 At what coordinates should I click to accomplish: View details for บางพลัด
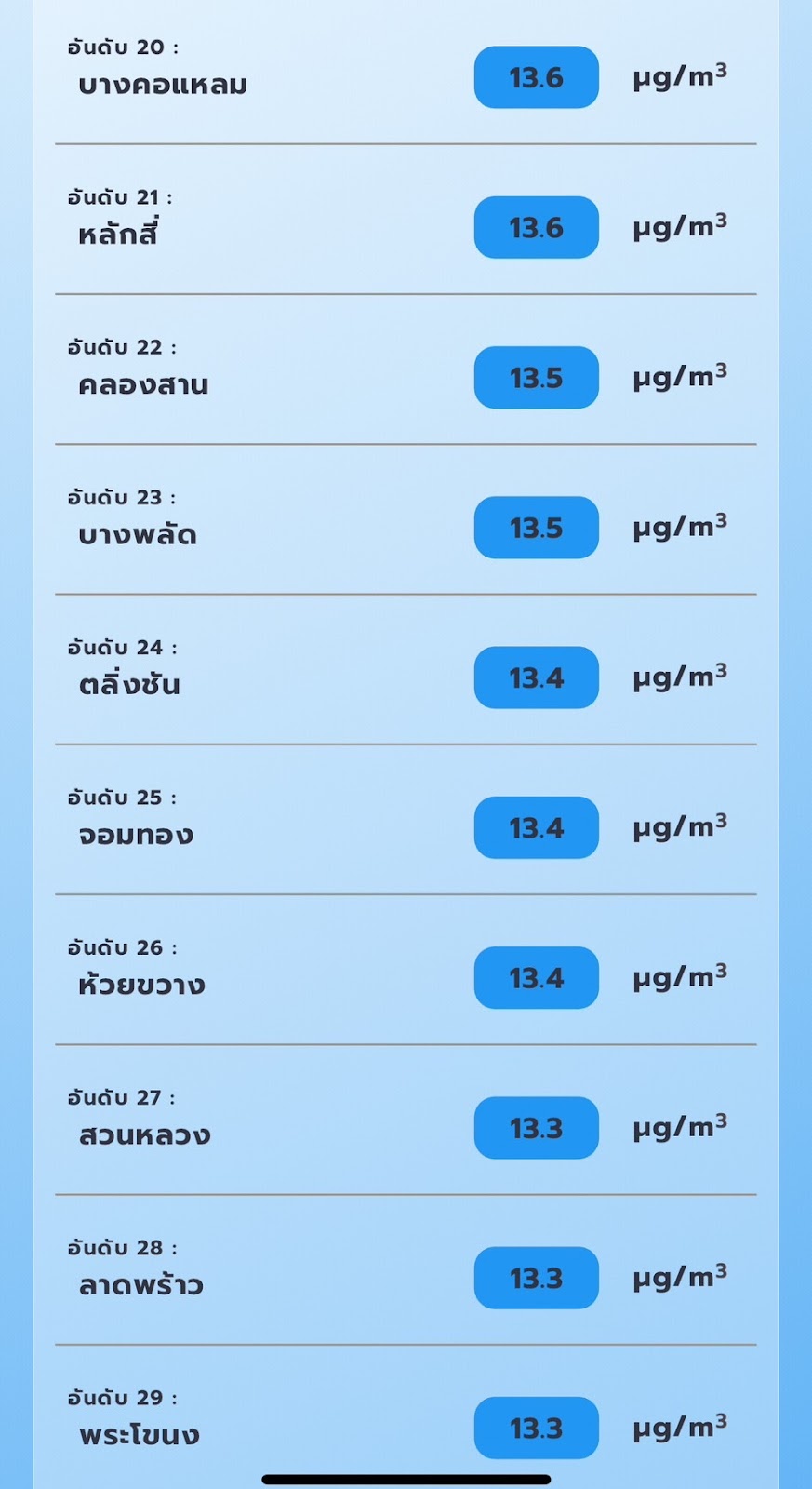[406, 519]
